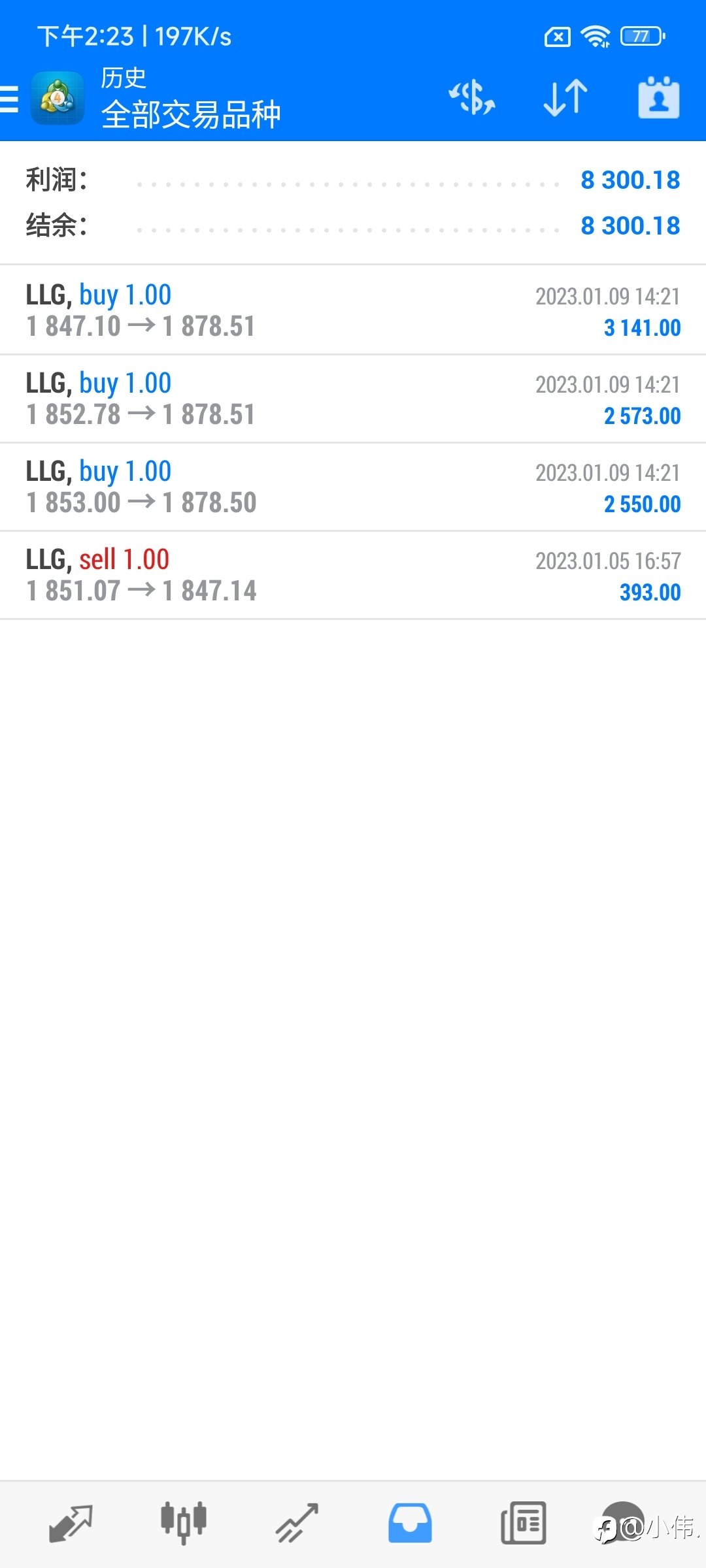Open the sort order arrows
The width and height of the screenshot is (706, 1568).
565,98
